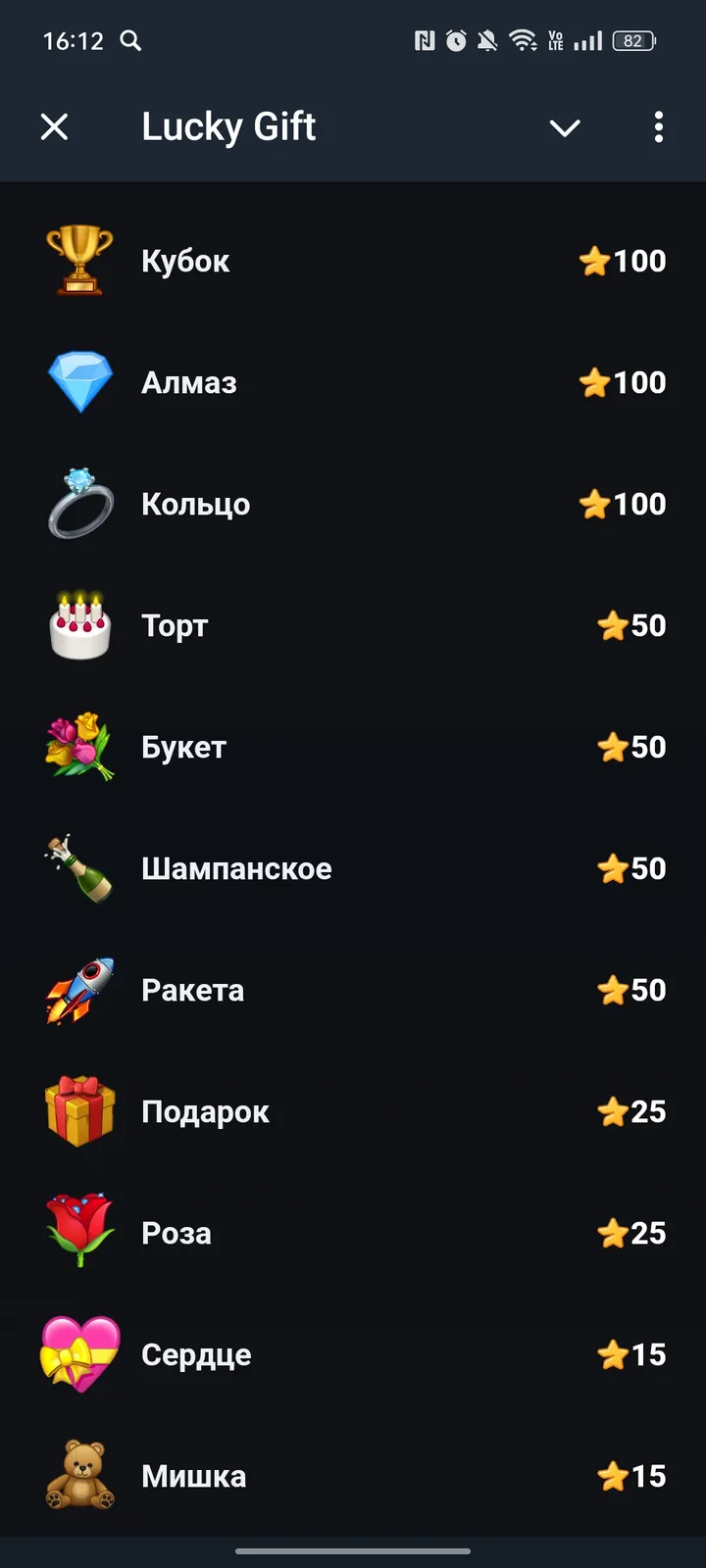The image size is (706, 1568).
Task: Choose the Кубок gift priced at 100 stars
Action: coord(353,260)
